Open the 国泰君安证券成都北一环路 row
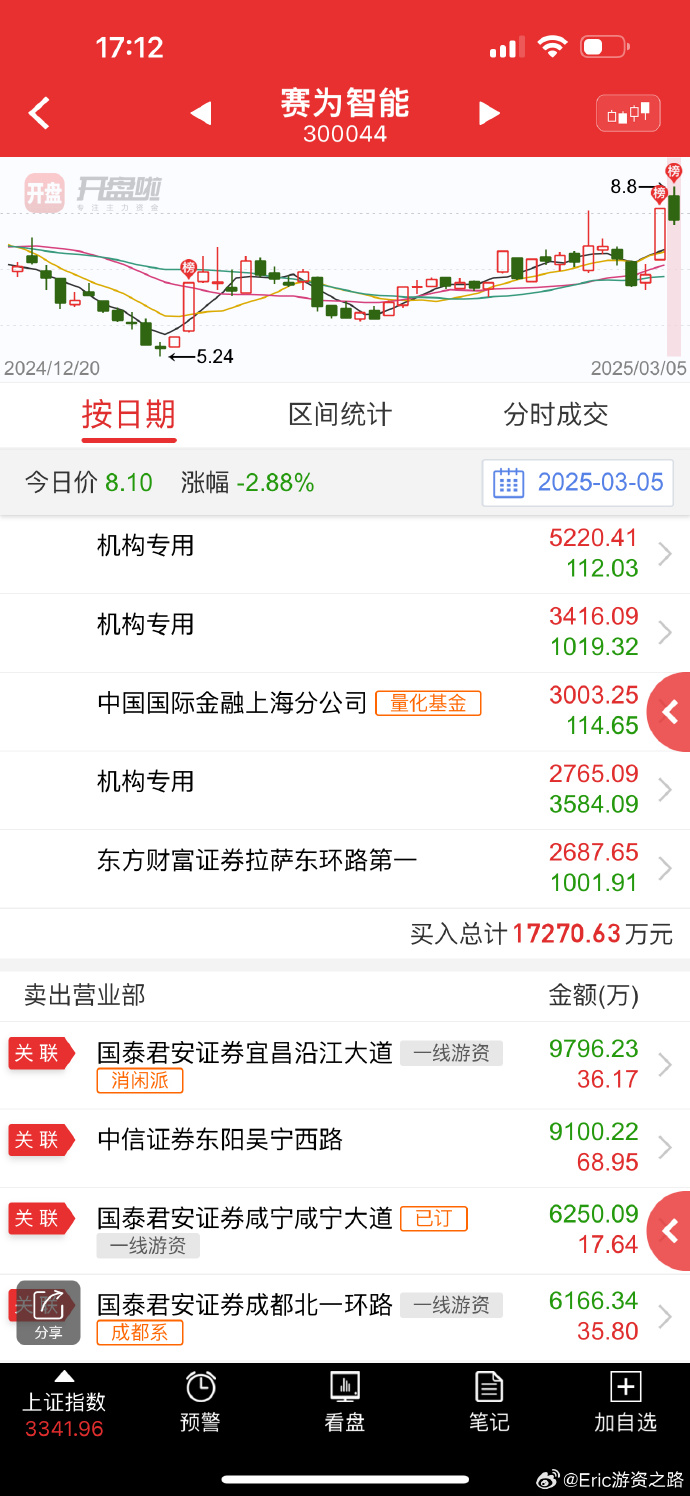This screenshot has height=1496, width=690. pyautogui.click(x=345, y=1318)
